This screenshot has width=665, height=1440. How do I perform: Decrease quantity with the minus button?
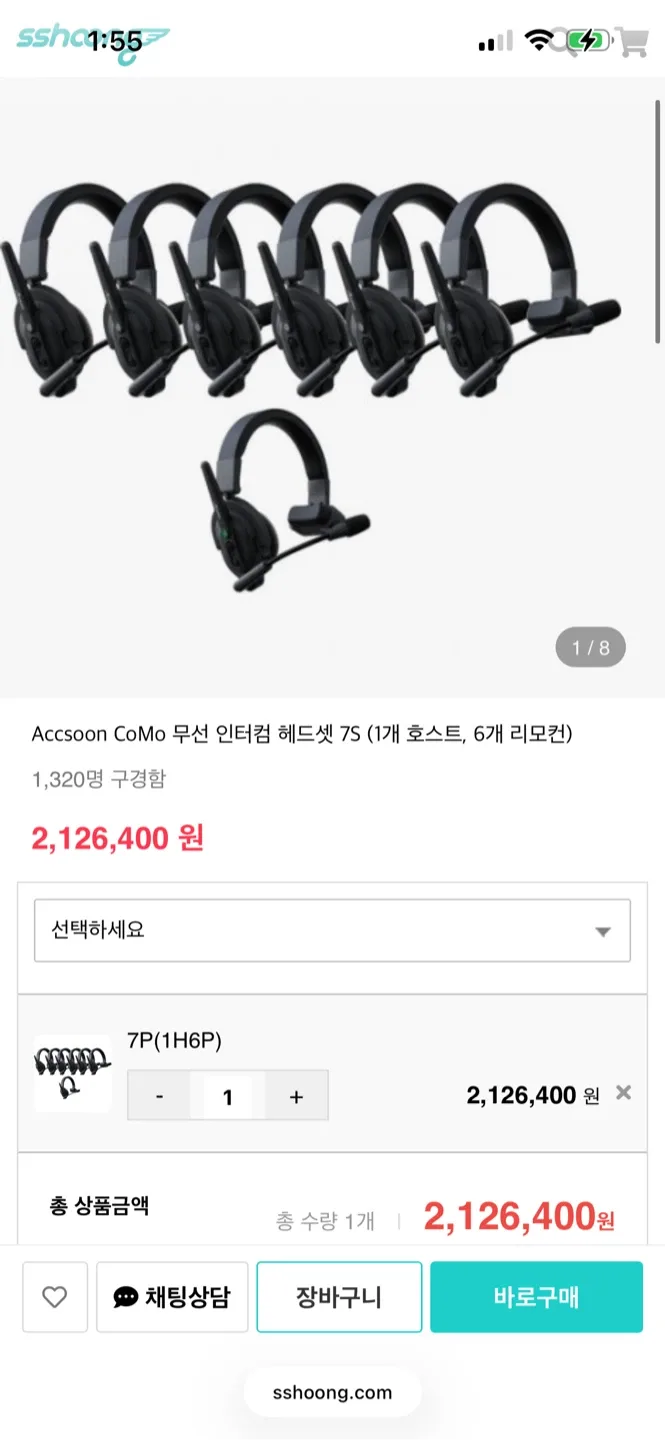(160, 1096)
